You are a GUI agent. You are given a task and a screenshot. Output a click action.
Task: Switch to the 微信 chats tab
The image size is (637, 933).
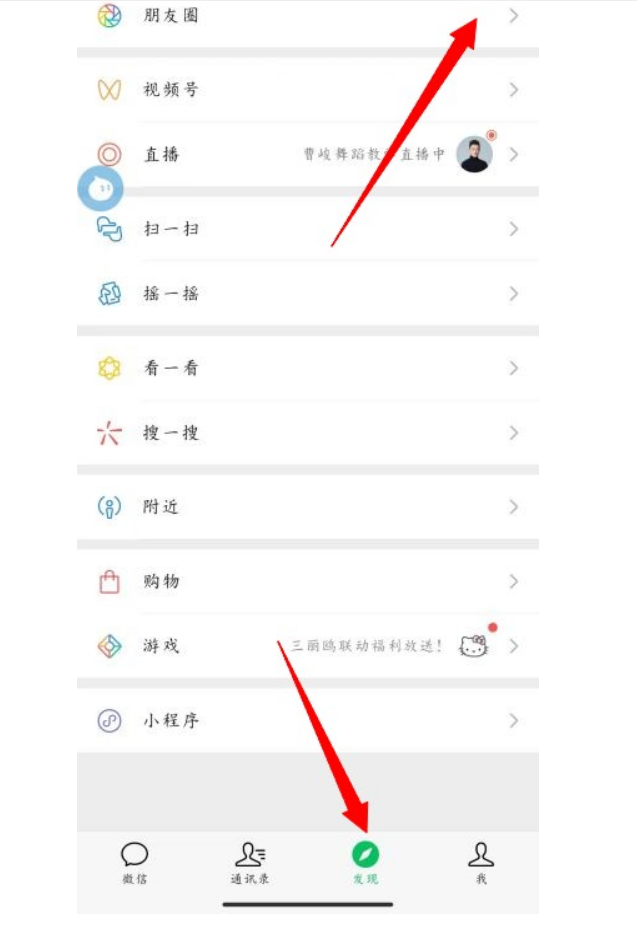click(x=135, y=864)
